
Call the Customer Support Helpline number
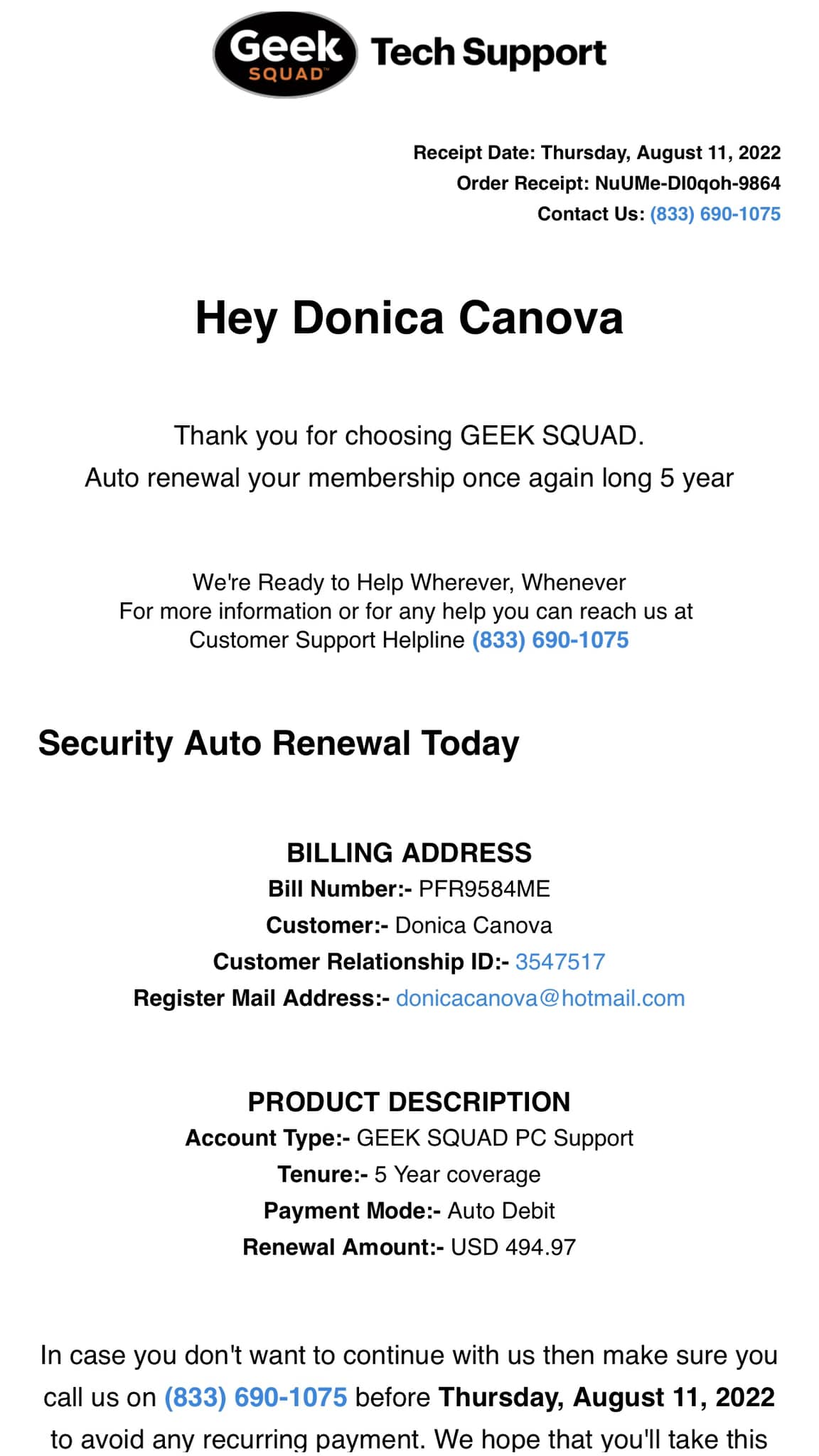coord(550,640)
